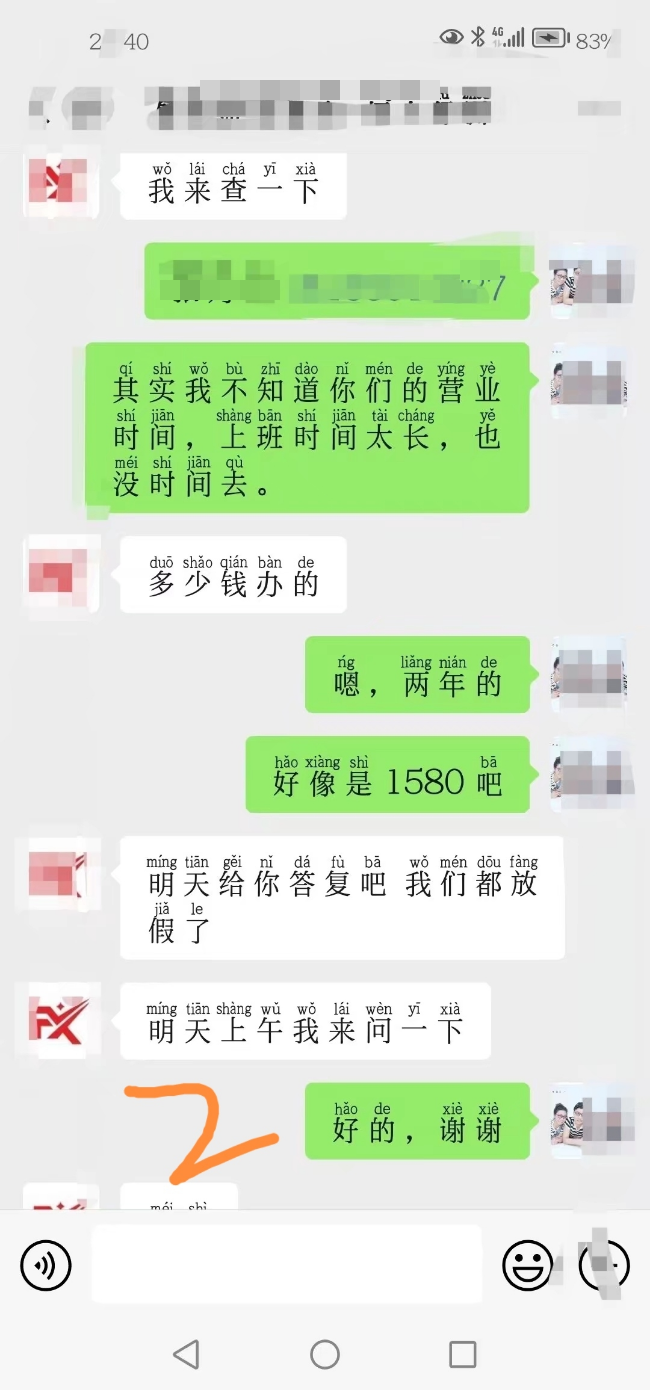The image size is (650, 1390).
Task: Switch to voice message input
Action: (x=46, y=1265)
